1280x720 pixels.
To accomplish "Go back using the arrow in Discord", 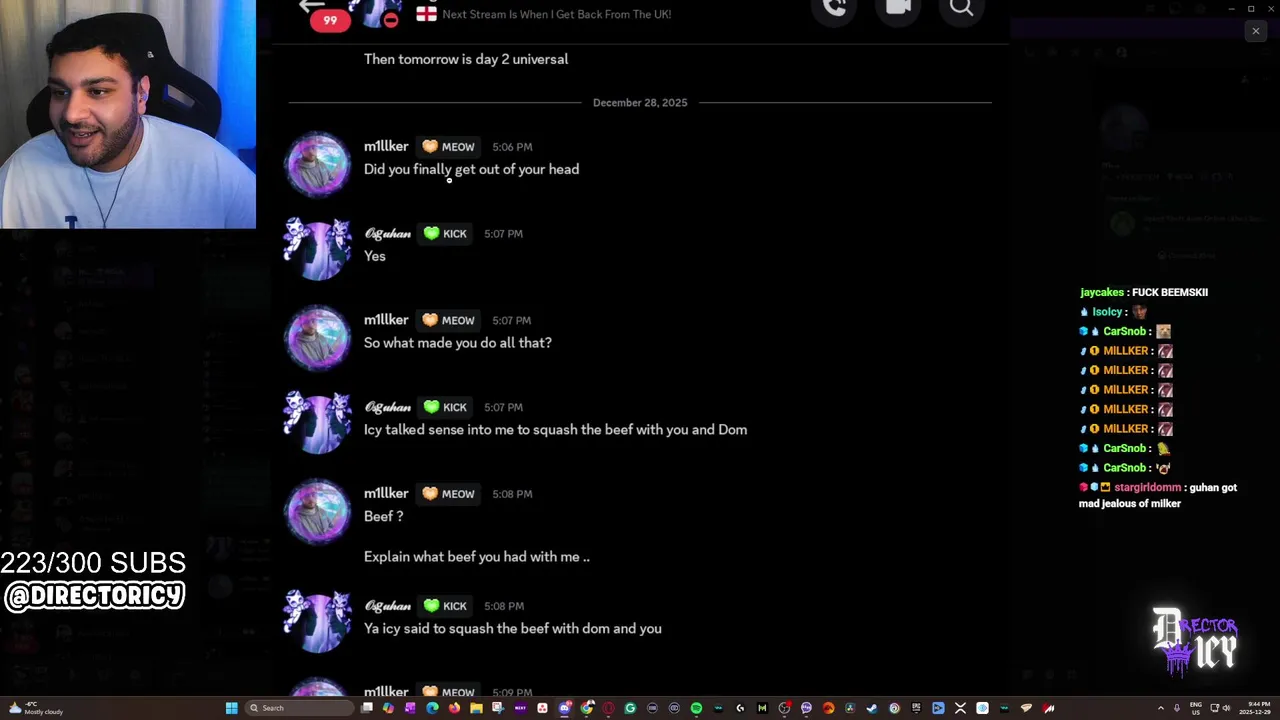I will 311,6.
